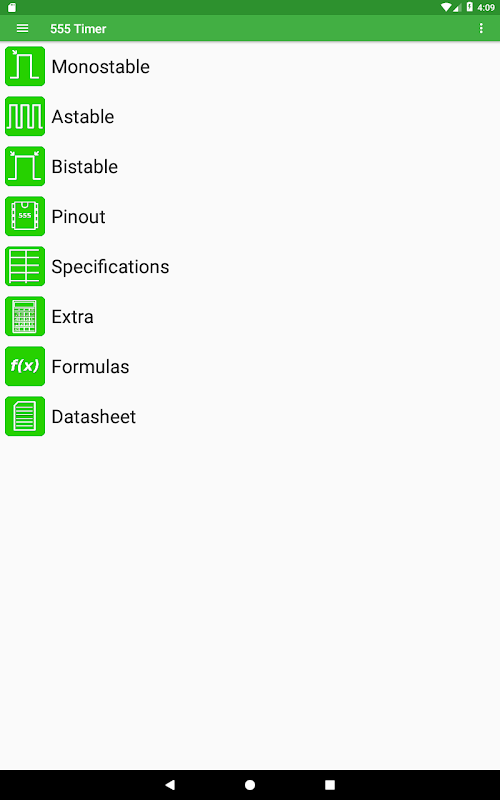Show the Formulas page
The width and height of the screenshot is (500, 800).
[x=250, y=366]
